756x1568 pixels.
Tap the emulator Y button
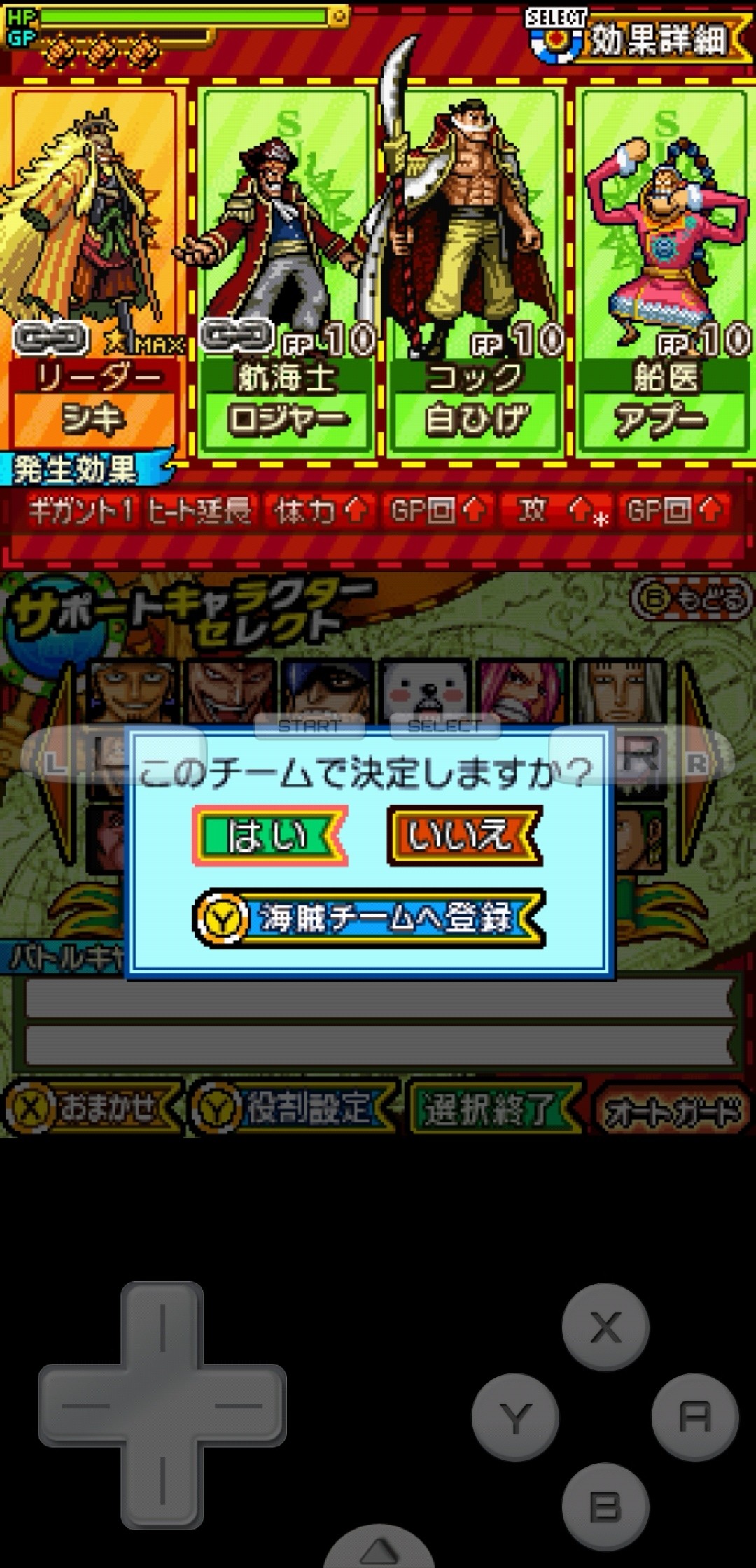[515, 1417]
